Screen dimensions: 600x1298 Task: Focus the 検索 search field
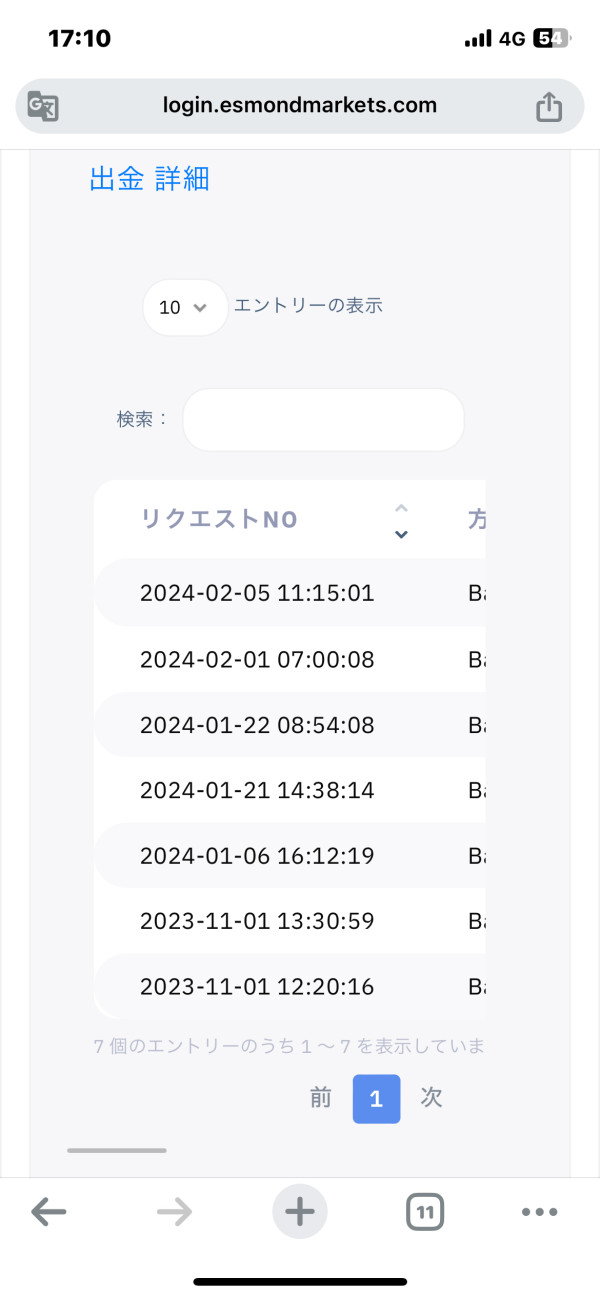323,419
